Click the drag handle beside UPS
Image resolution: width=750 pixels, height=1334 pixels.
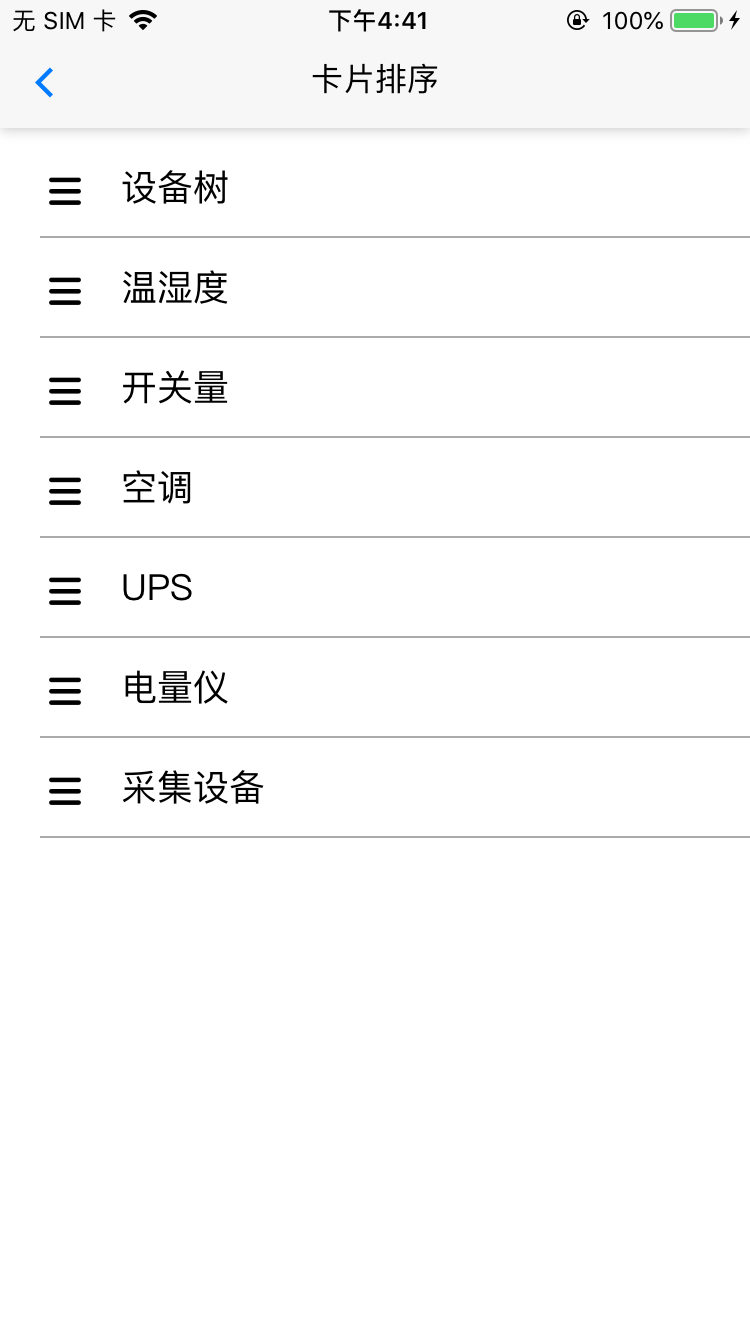tap(64, 591)
